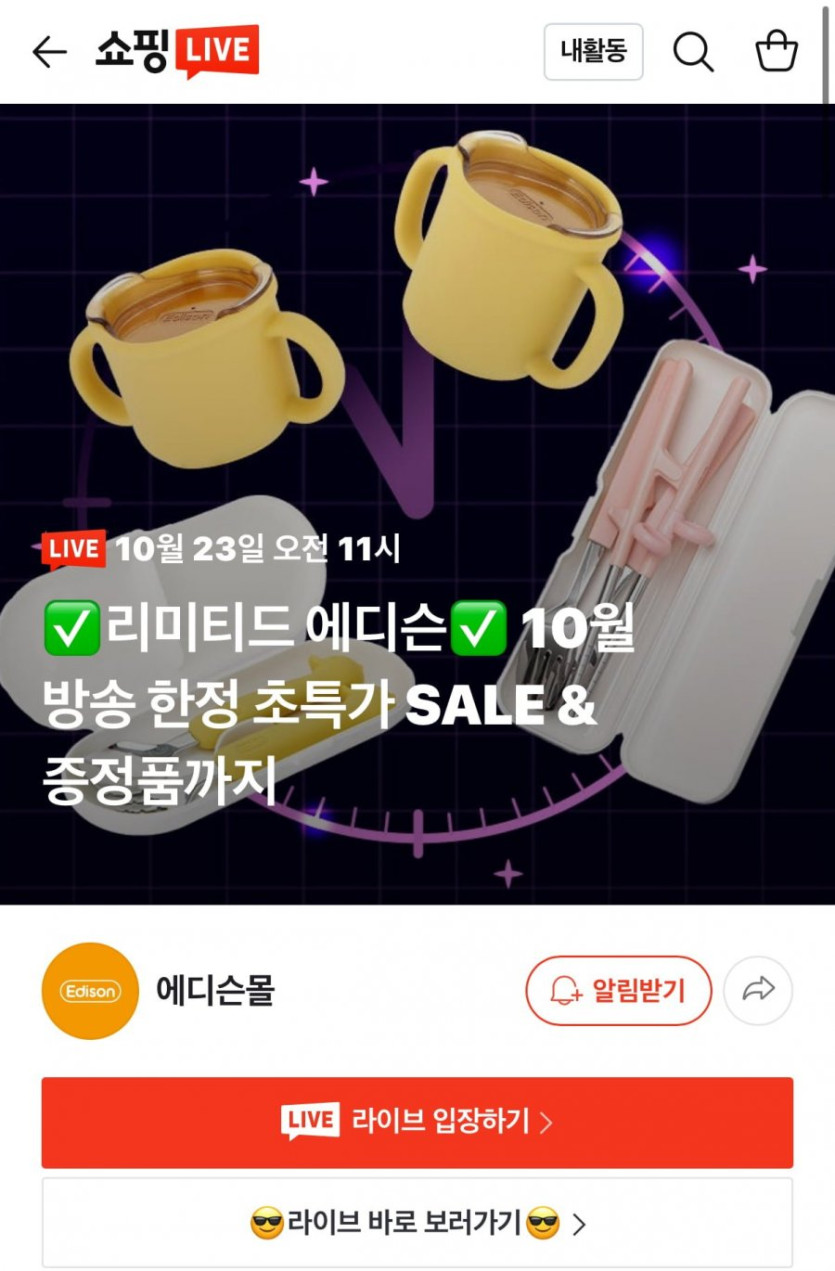Screen dimensions: 835x1271
Task: Open the 내활동 button
Action: tap(593, 52)
